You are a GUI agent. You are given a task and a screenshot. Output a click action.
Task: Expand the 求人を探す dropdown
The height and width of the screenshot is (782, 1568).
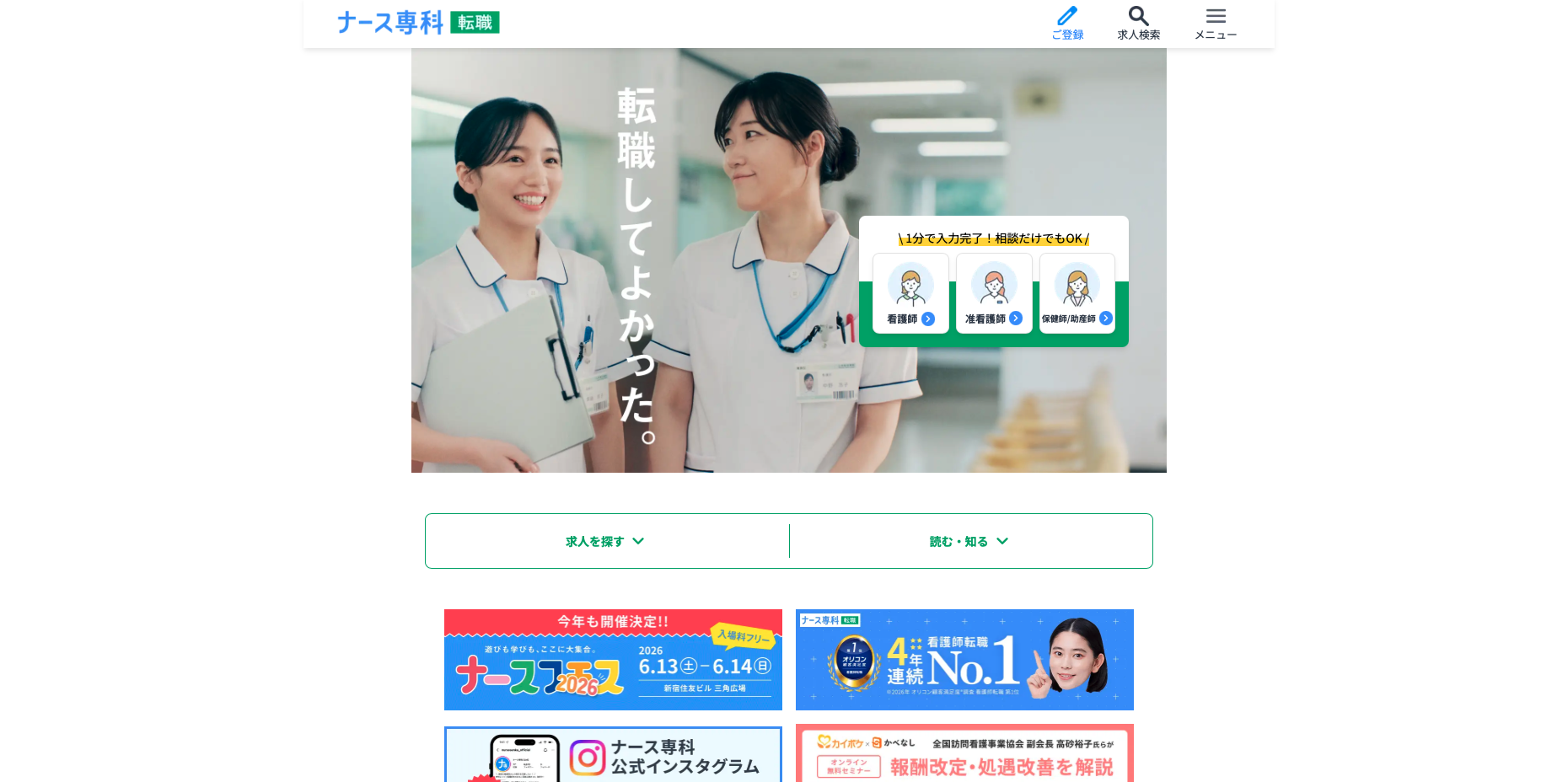point(605,541)
